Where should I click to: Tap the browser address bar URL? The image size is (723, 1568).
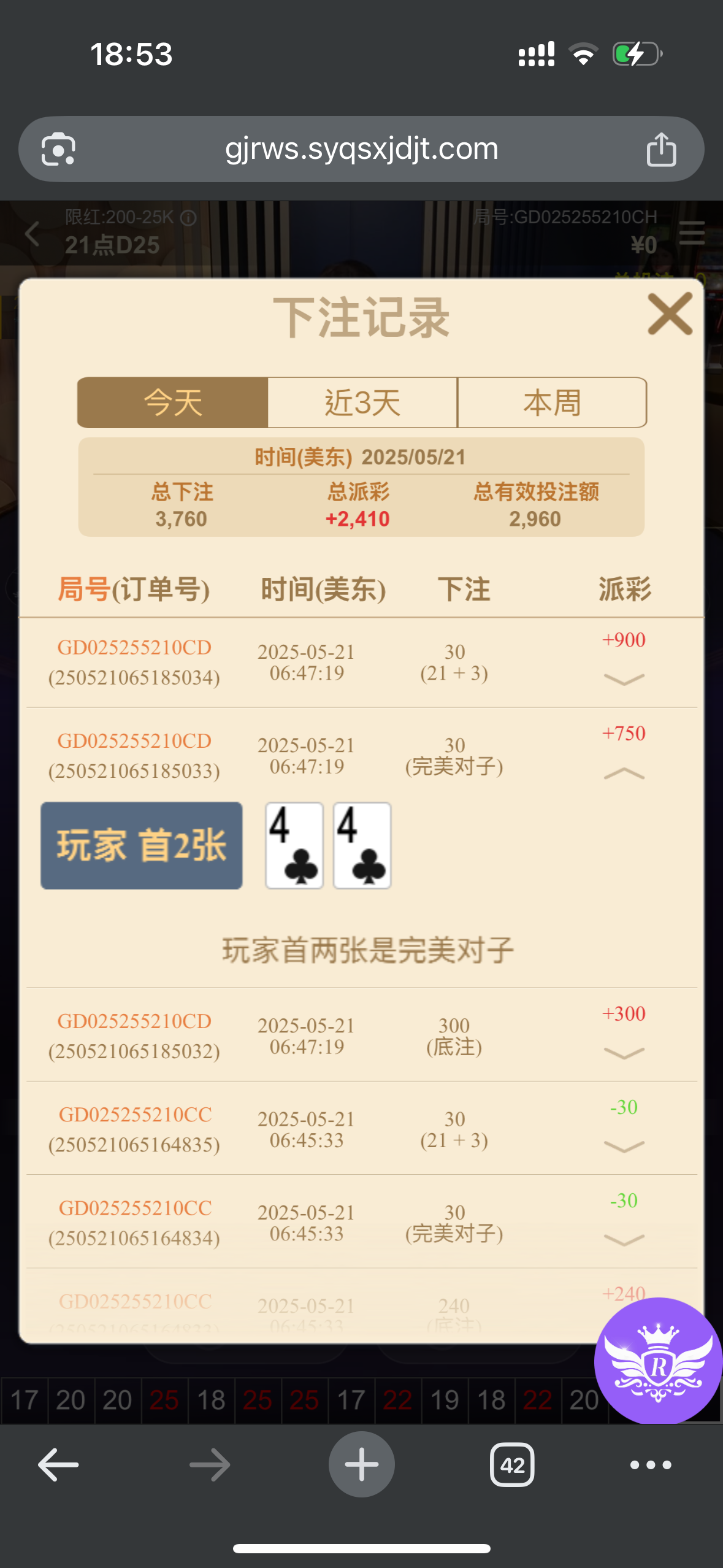(361, 149)
